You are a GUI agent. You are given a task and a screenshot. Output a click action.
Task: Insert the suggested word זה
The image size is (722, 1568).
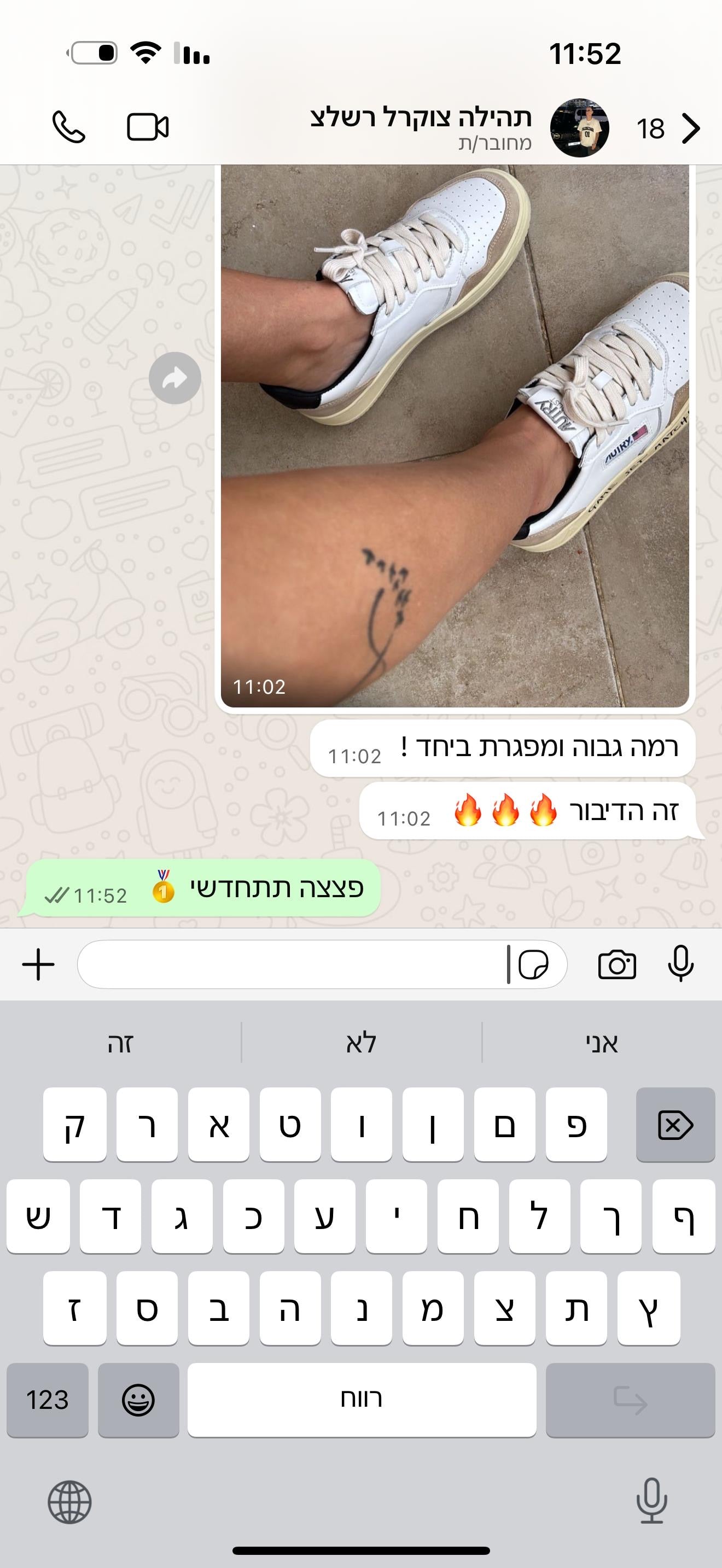pyautogui.click(x=120, y=1043)
